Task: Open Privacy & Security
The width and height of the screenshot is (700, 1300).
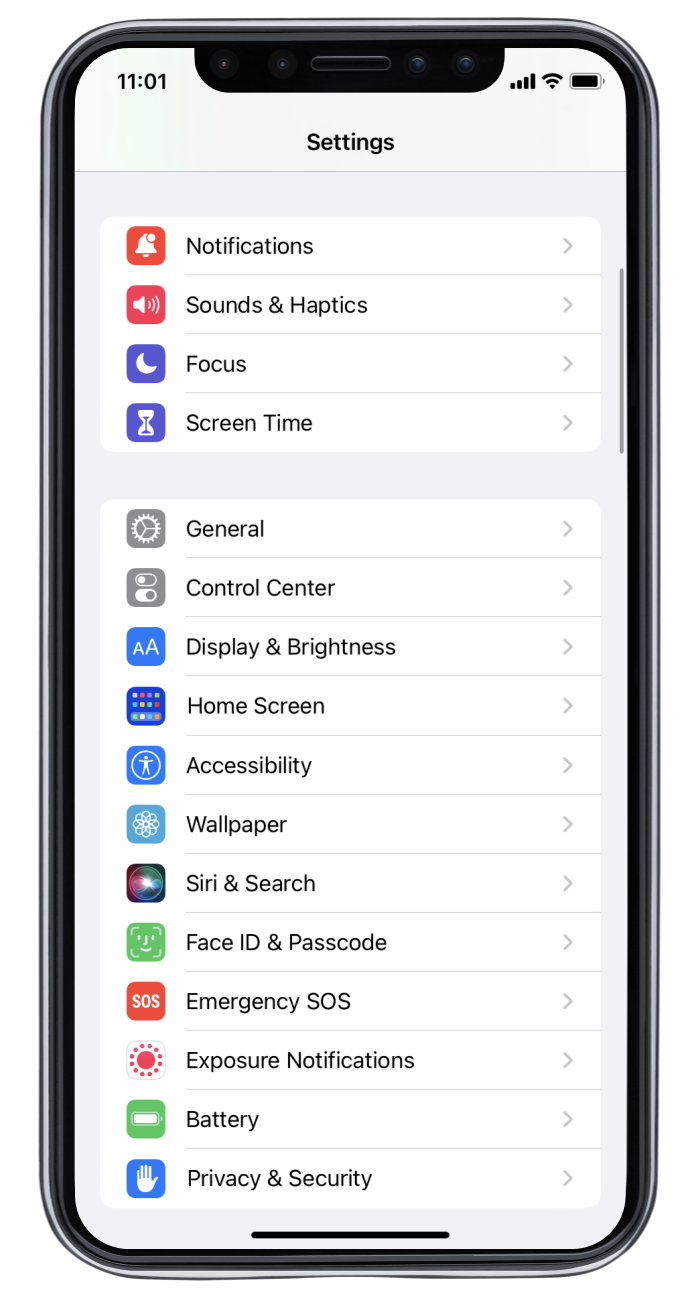Action: pyautogui.click(x=350, y=1178)
